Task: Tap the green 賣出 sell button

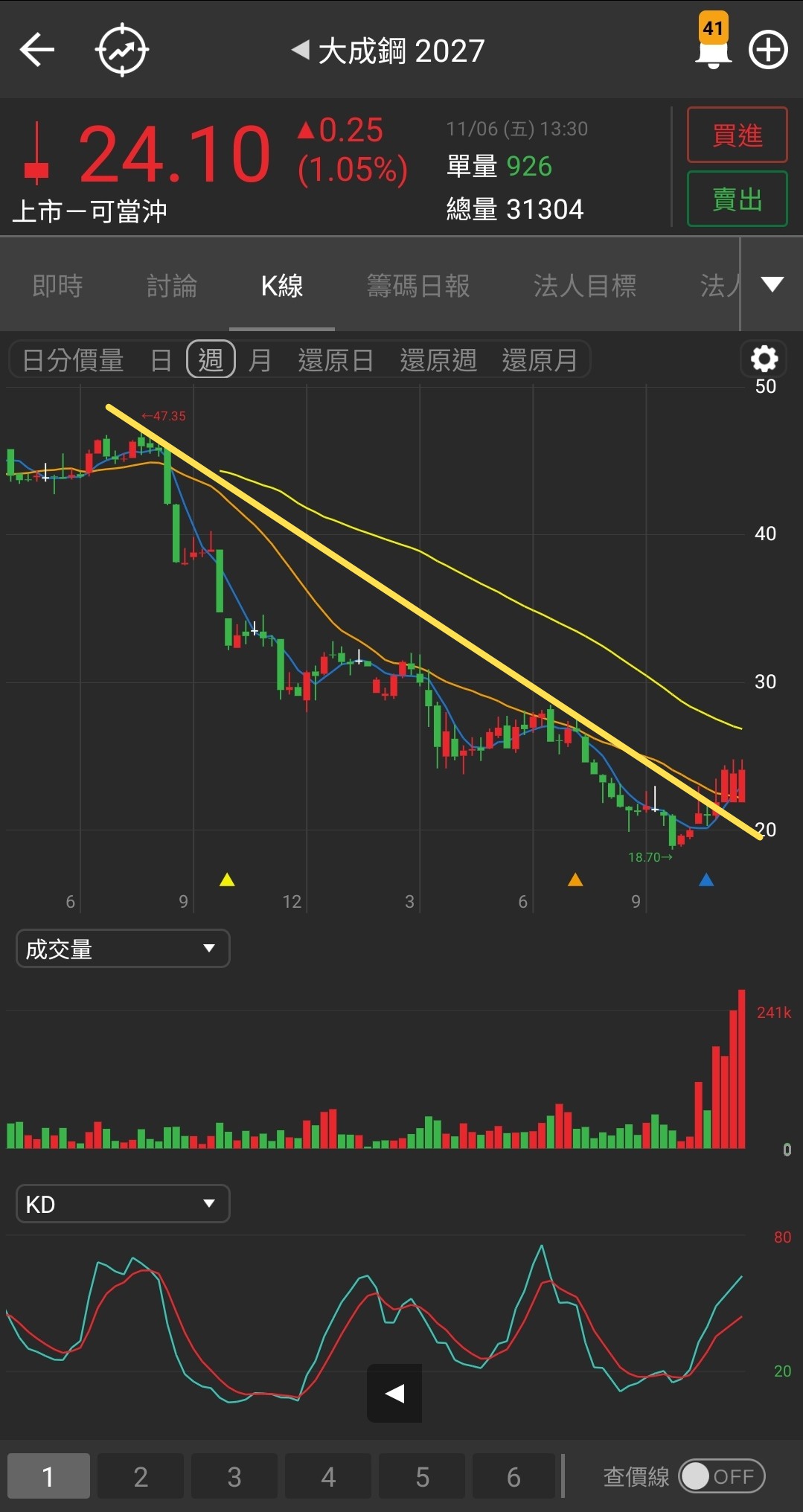Action: coord(737,199)
